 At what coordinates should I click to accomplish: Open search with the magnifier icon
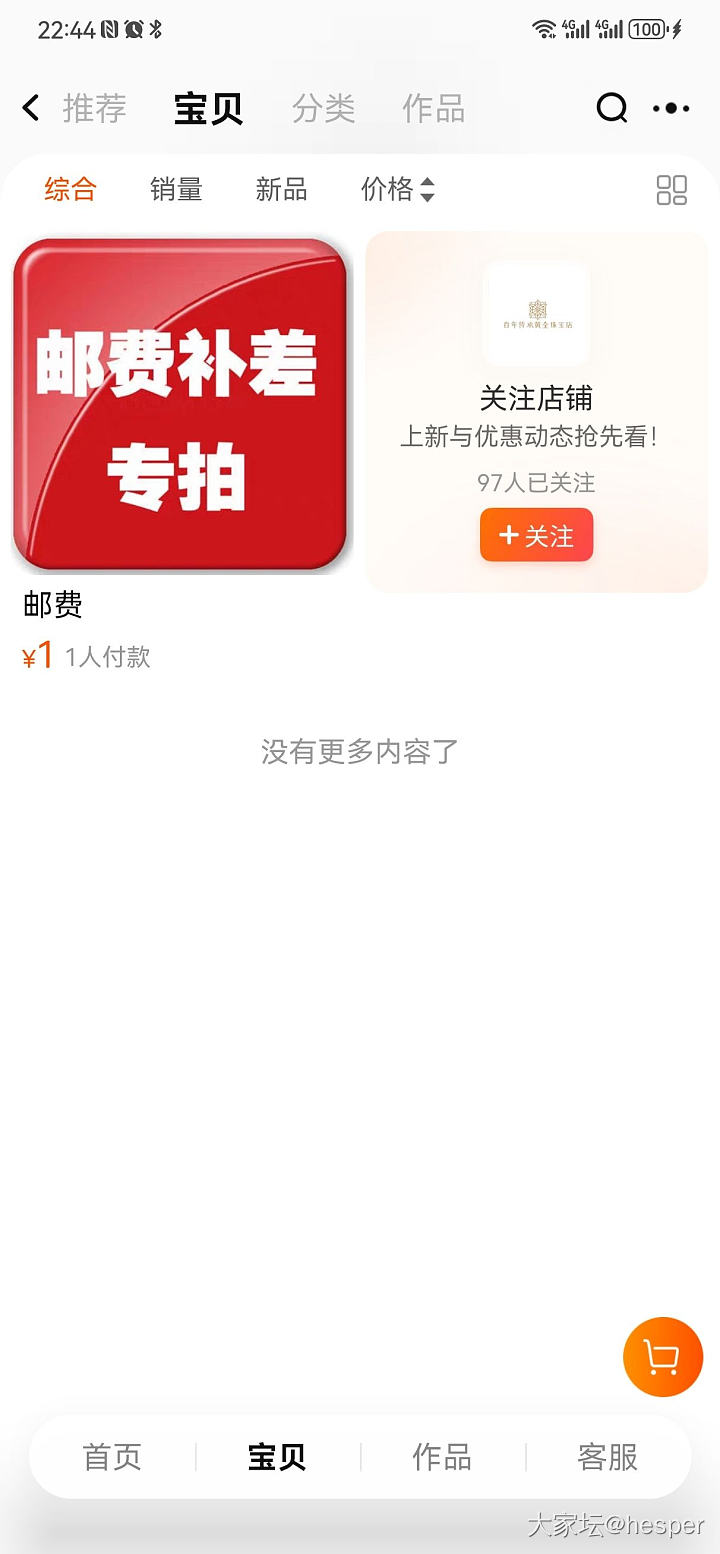point(611,108)
